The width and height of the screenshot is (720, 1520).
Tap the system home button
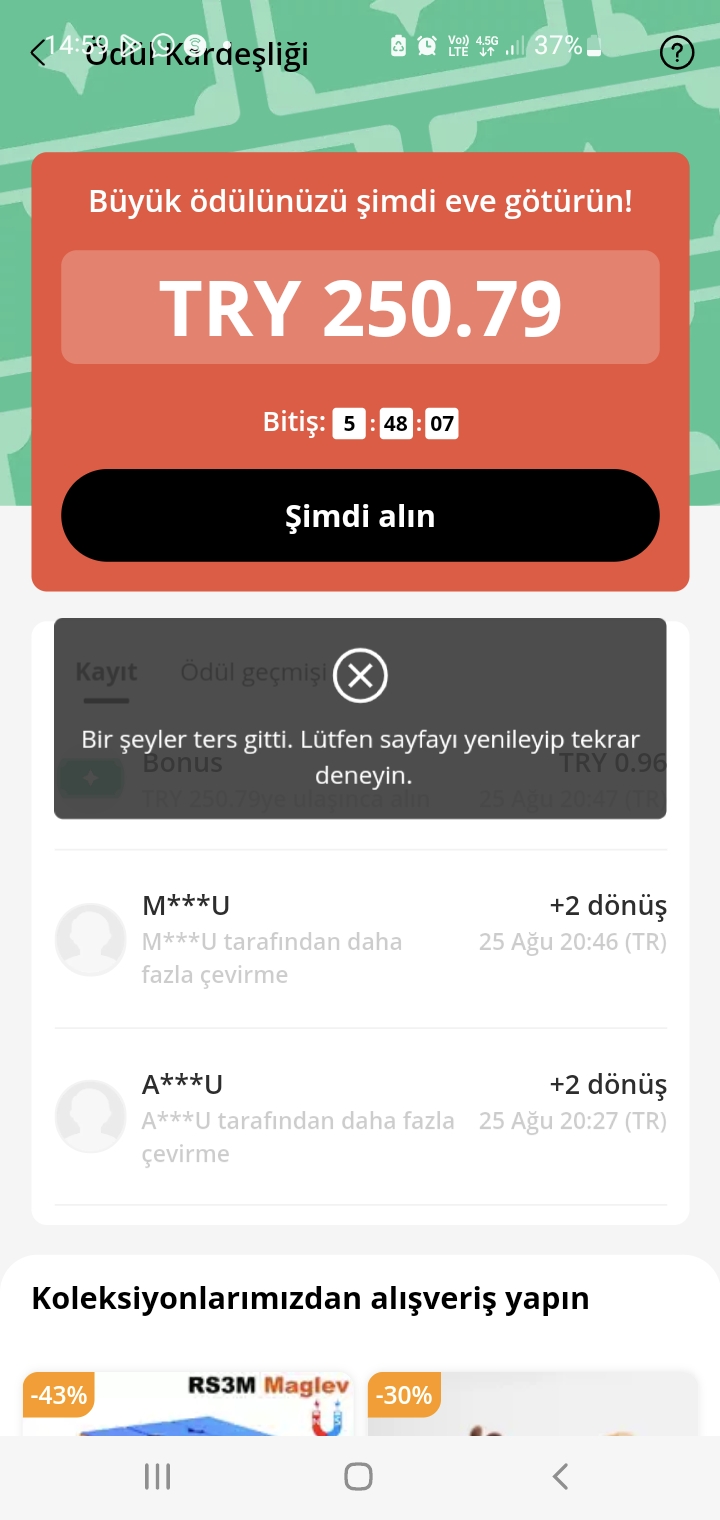coord(358,1476)
